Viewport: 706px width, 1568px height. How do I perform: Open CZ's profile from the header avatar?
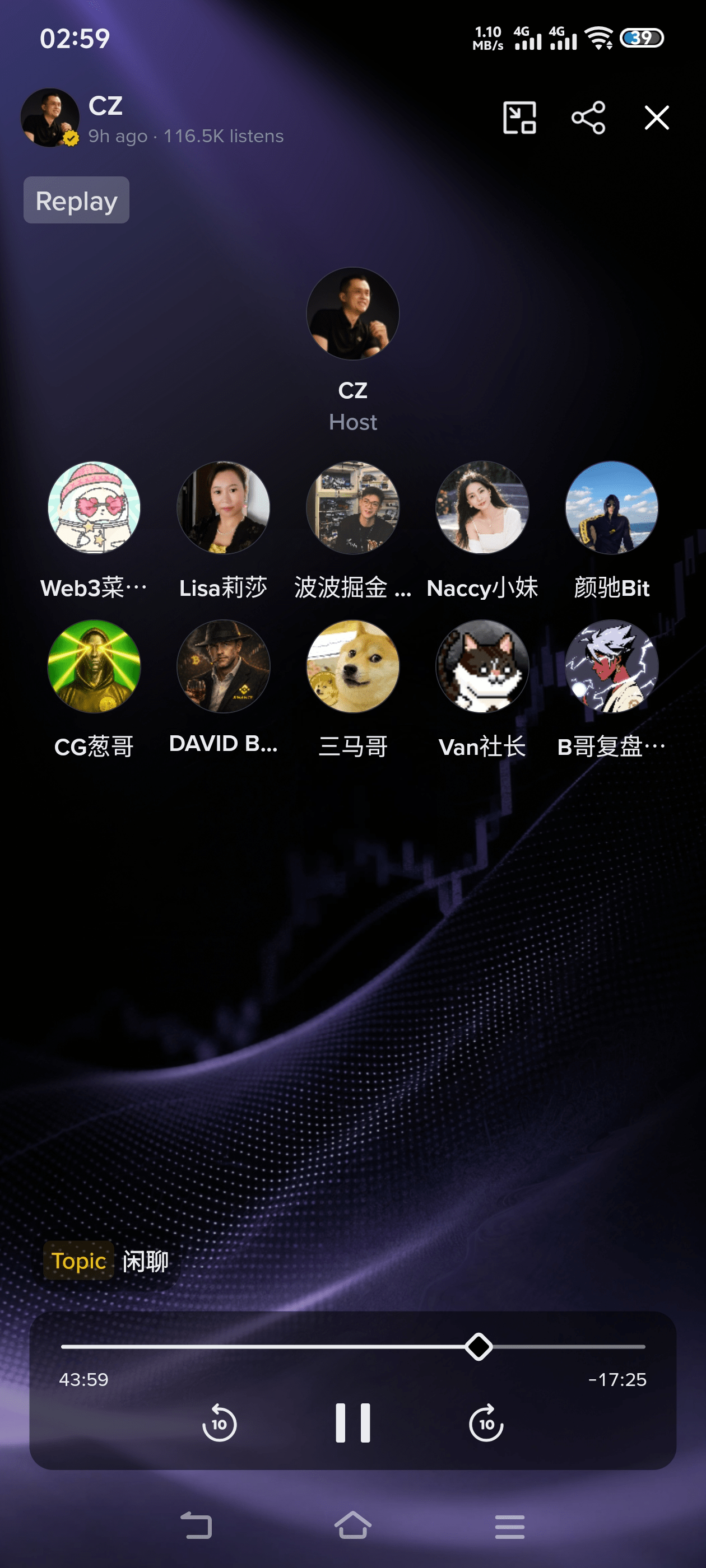pyautogui.click(x=50, y=118)
